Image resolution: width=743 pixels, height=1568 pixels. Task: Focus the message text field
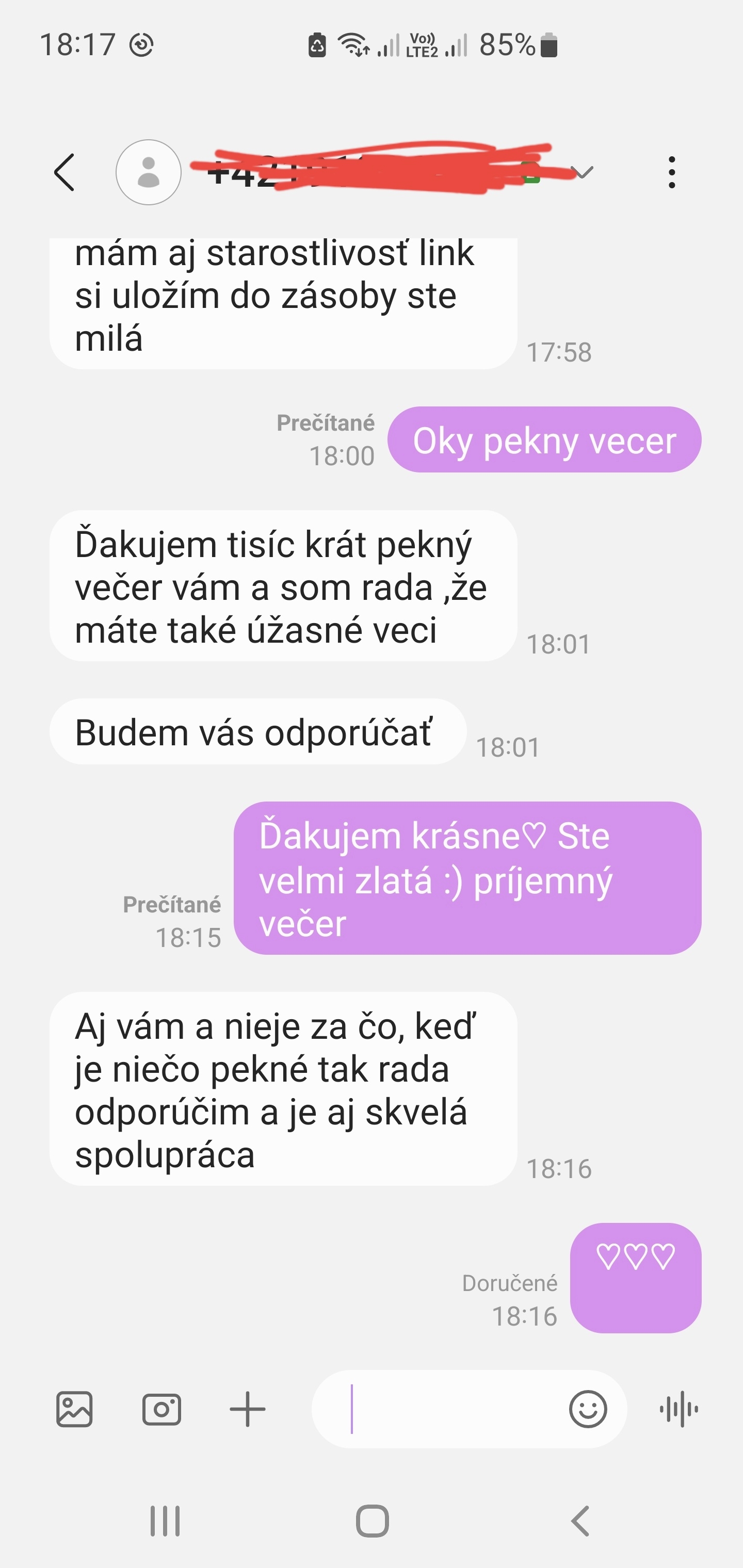click(x=439, y=1409)
